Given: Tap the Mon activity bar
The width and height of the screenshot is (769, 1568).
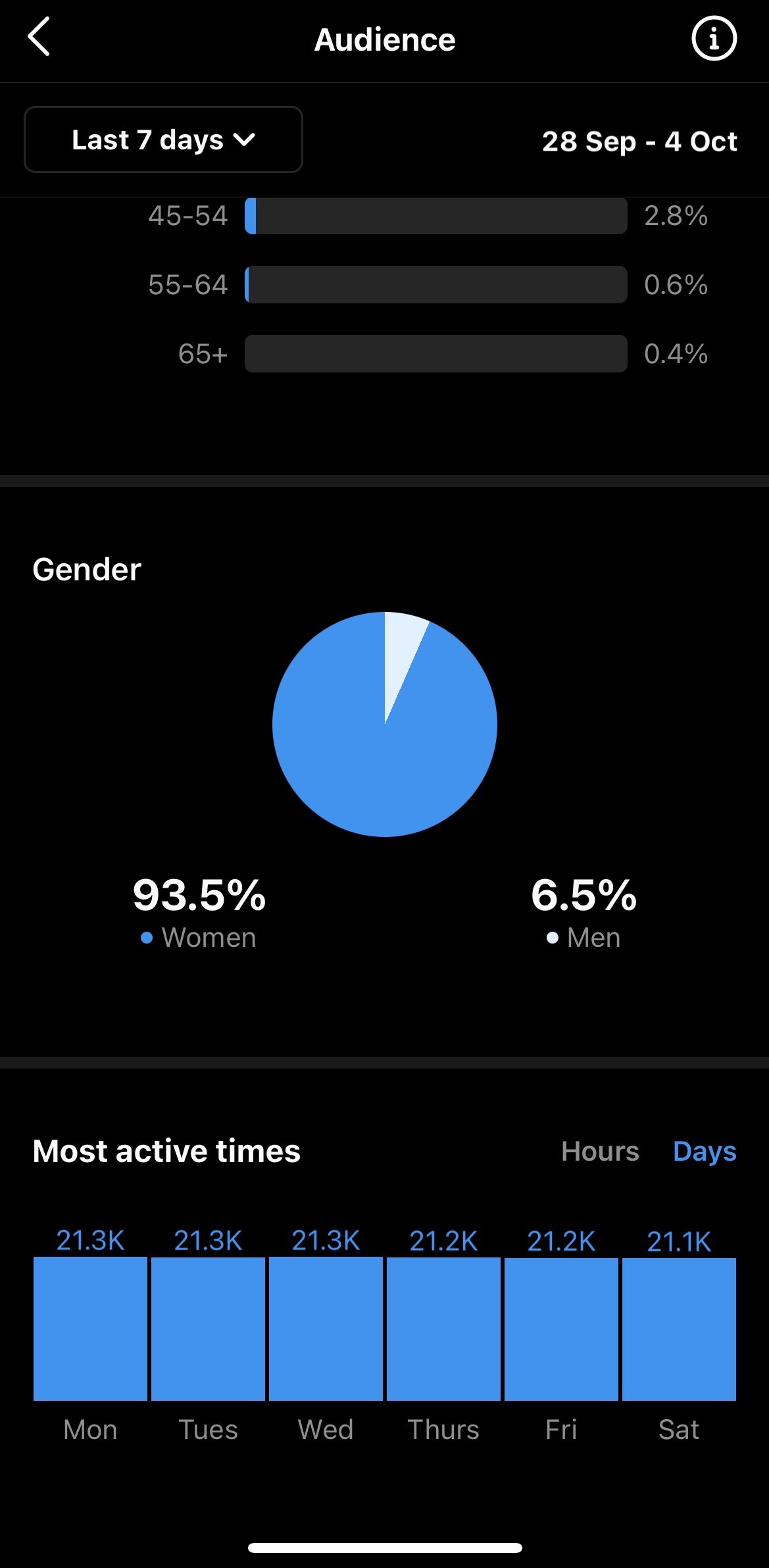Looking at the screenshot, I should 90,1328.
